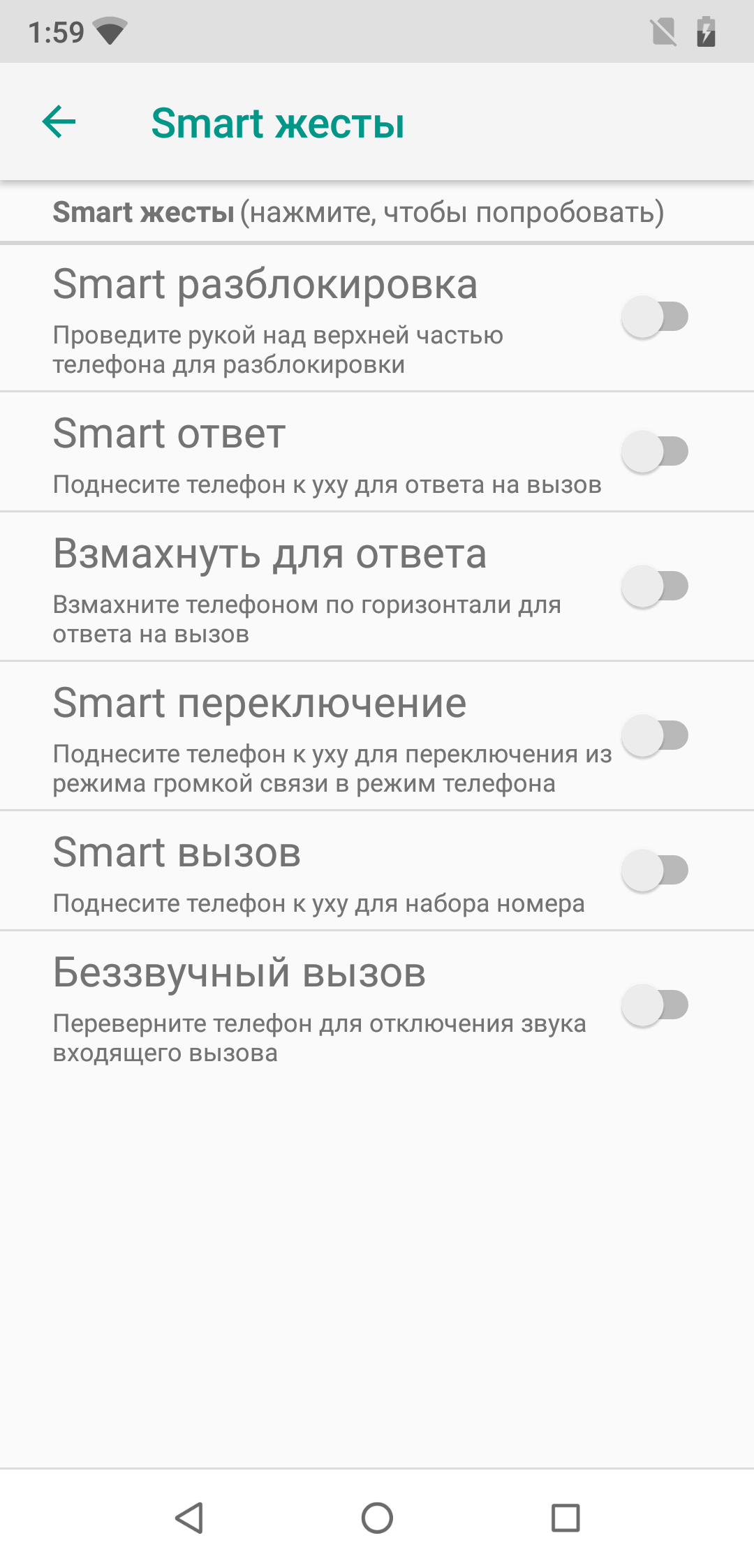Enable the Беззвучный вызов switch
The image size is (754, 1568).
[x=655, y=1005]
